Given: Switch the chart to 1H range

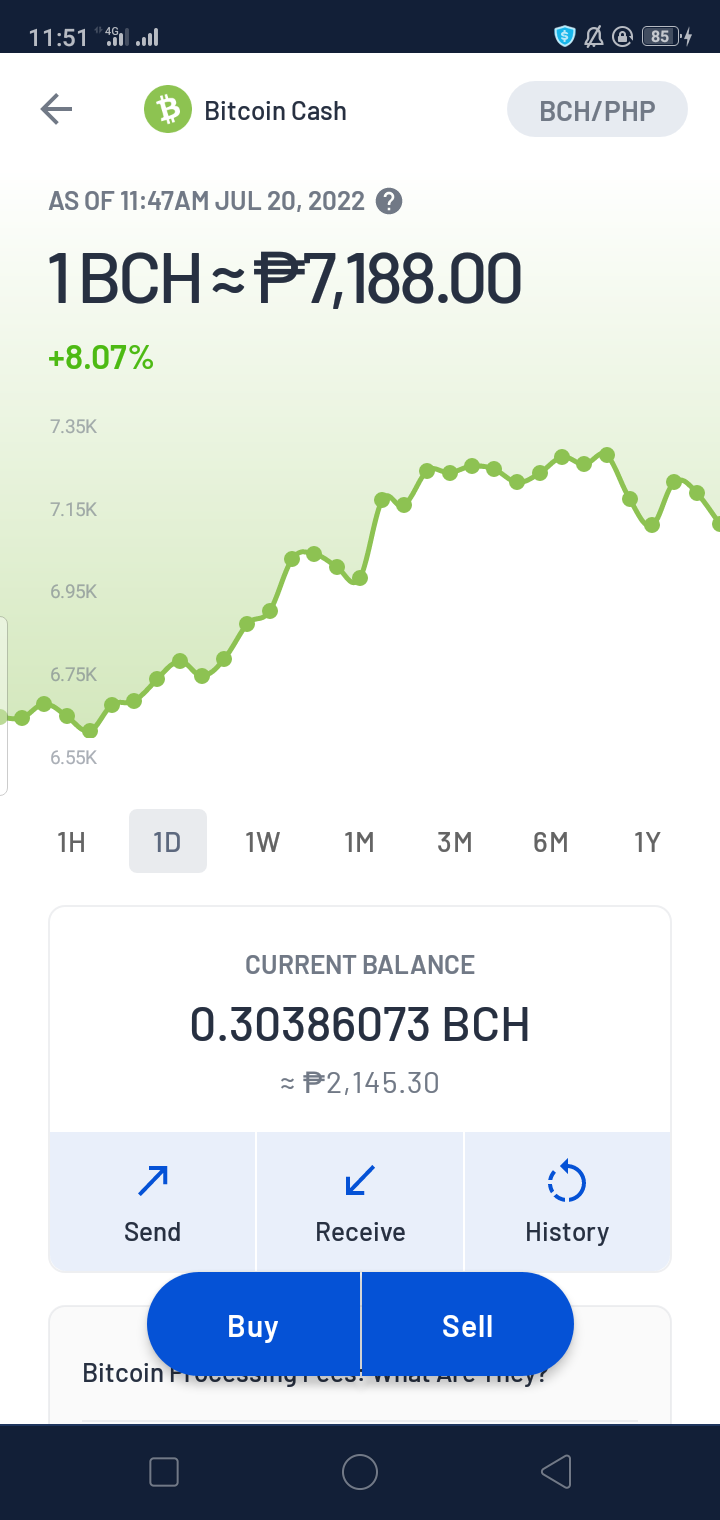Looking at the screenshot, I should pyautogui.click(x=71, y=842).
